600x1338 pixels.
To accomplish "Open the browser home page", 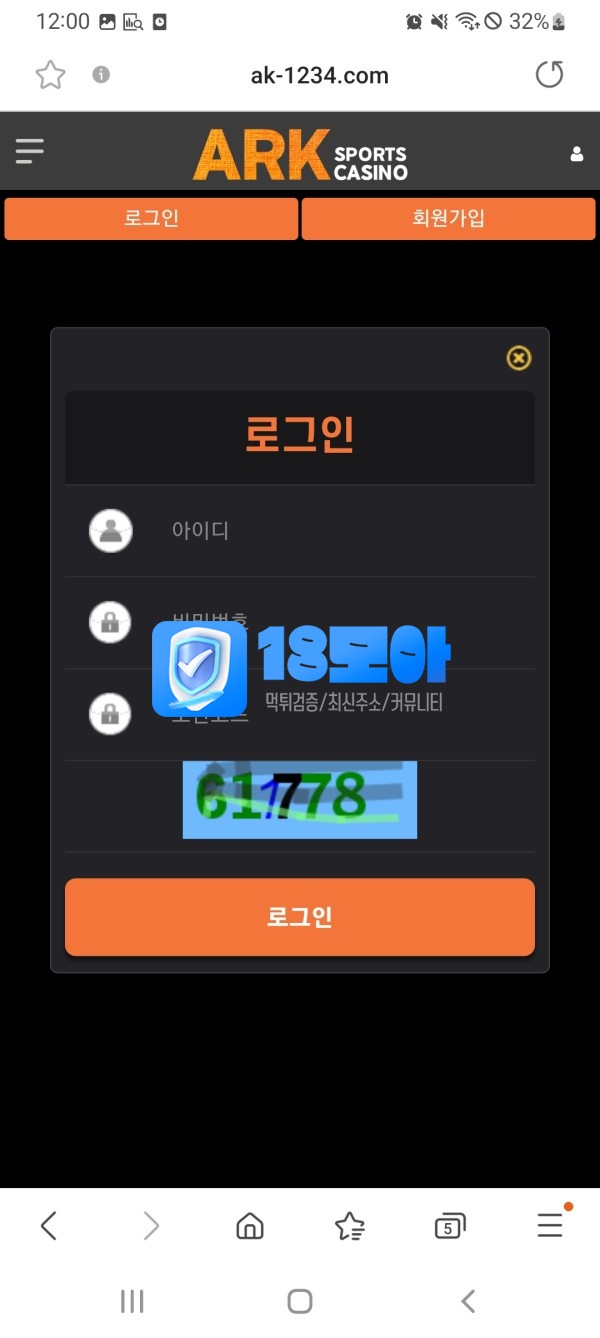I will 250,1225.
